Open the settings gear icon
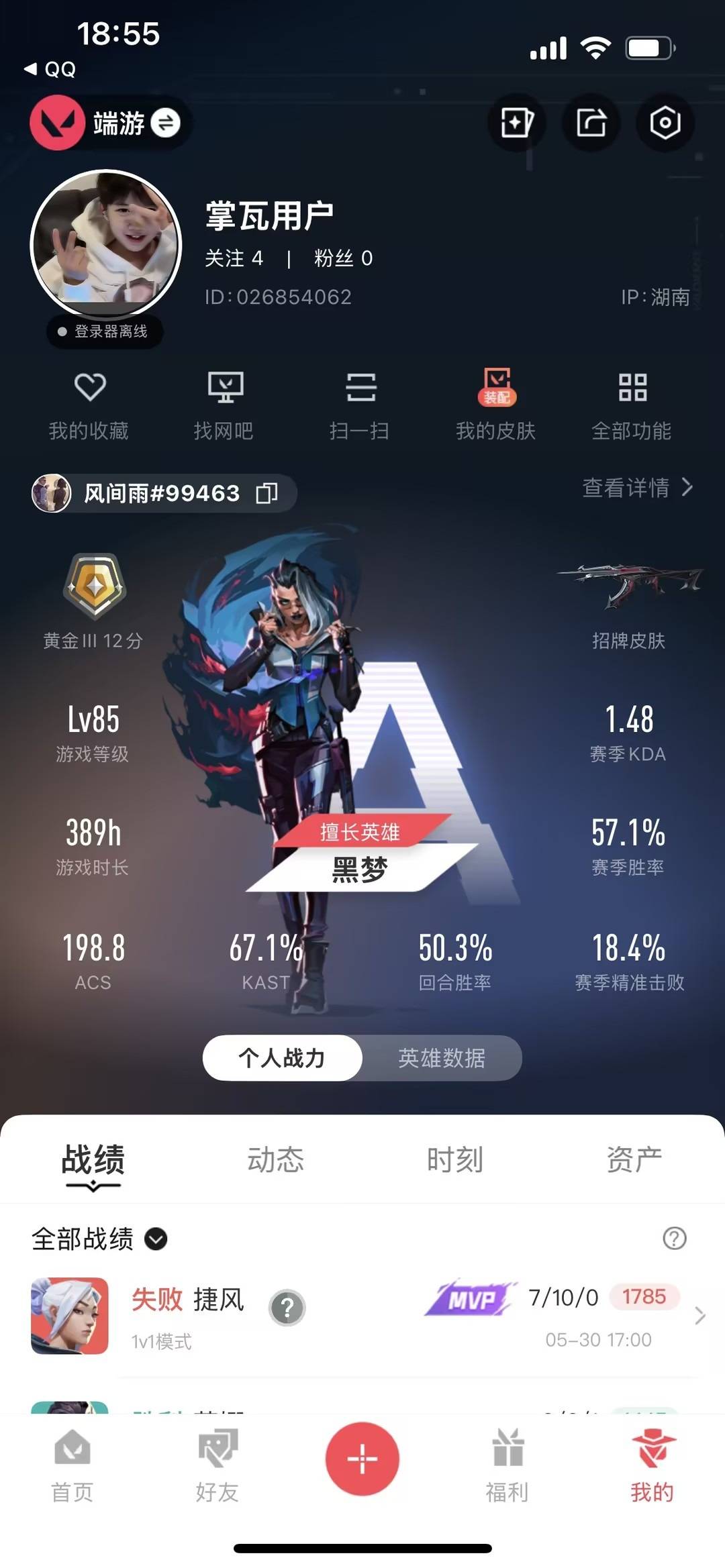 (665, 123)
